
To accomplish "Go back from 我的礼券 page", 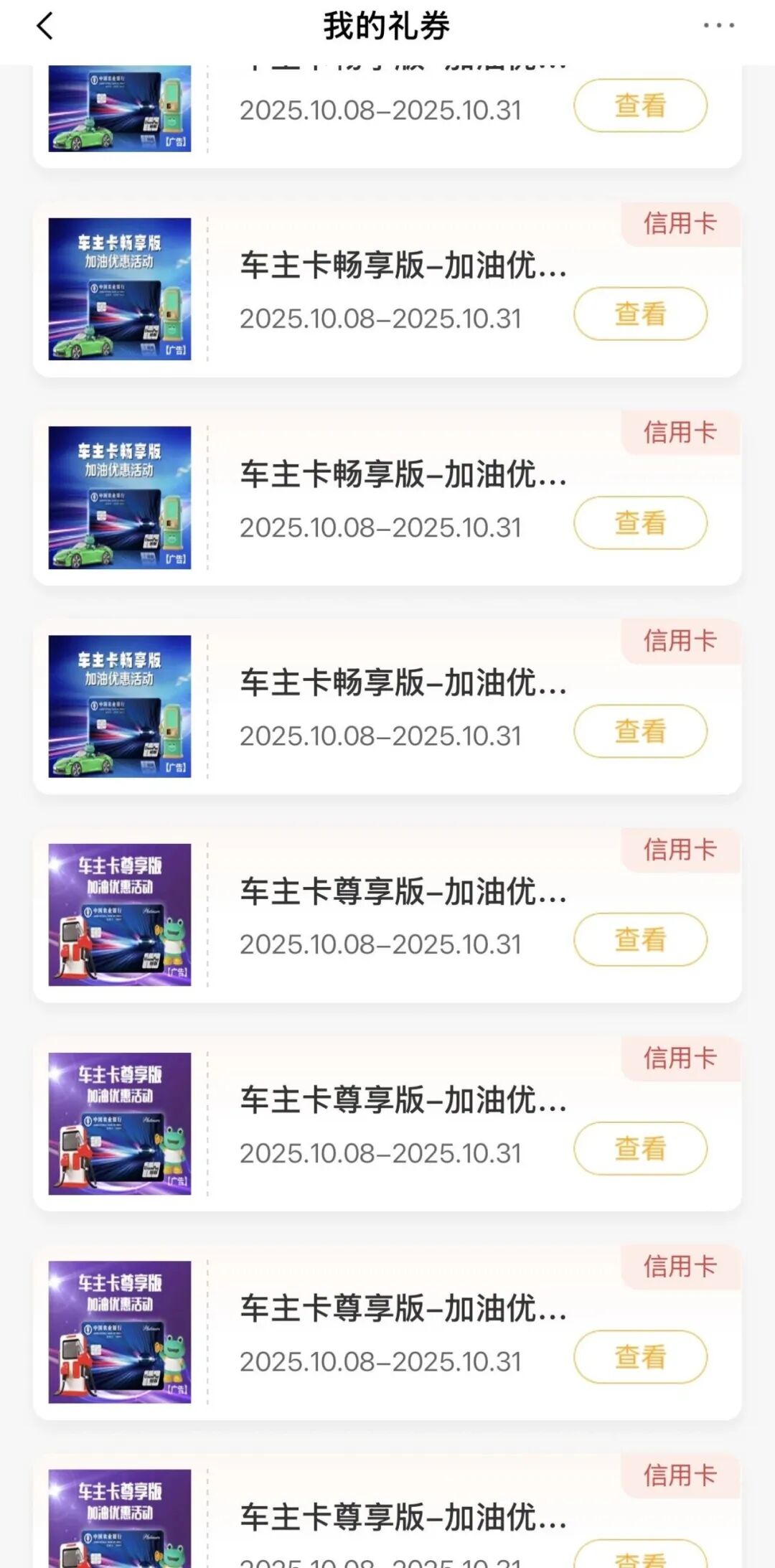I will (x=44, y=27).
